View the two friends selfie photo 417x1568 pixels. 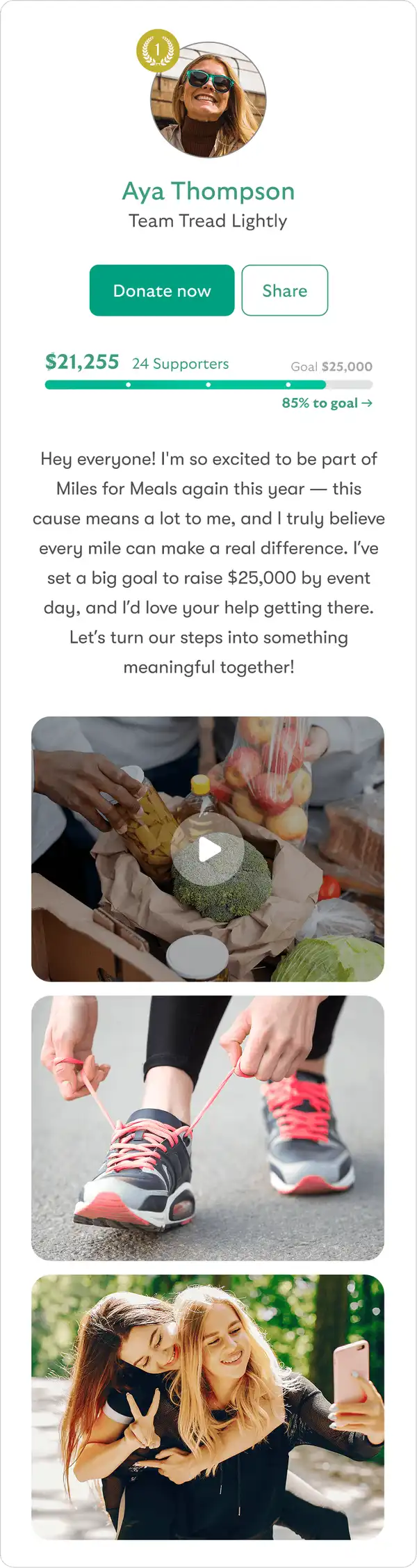pos(208,1407)
